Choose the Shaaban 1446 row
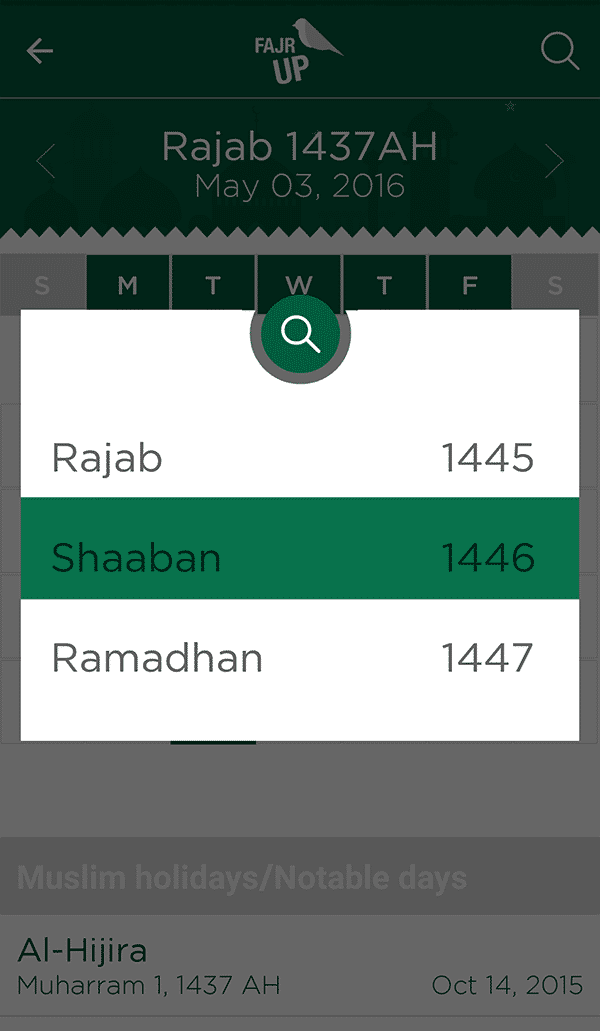The height and width of the screenshot is (1031, 600). pos(300,557)
